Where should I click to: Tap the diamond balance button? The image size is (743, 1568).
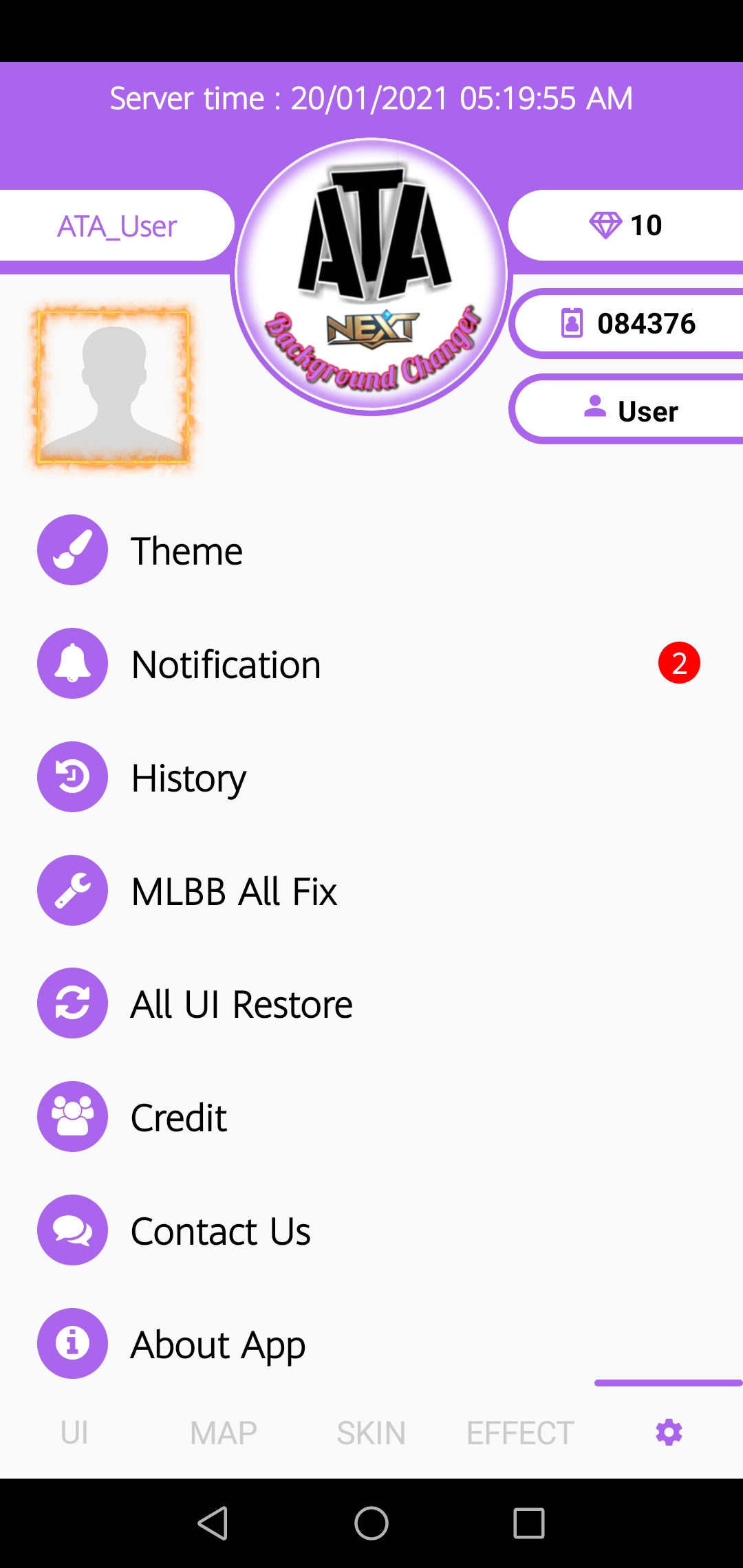point(626,226)
